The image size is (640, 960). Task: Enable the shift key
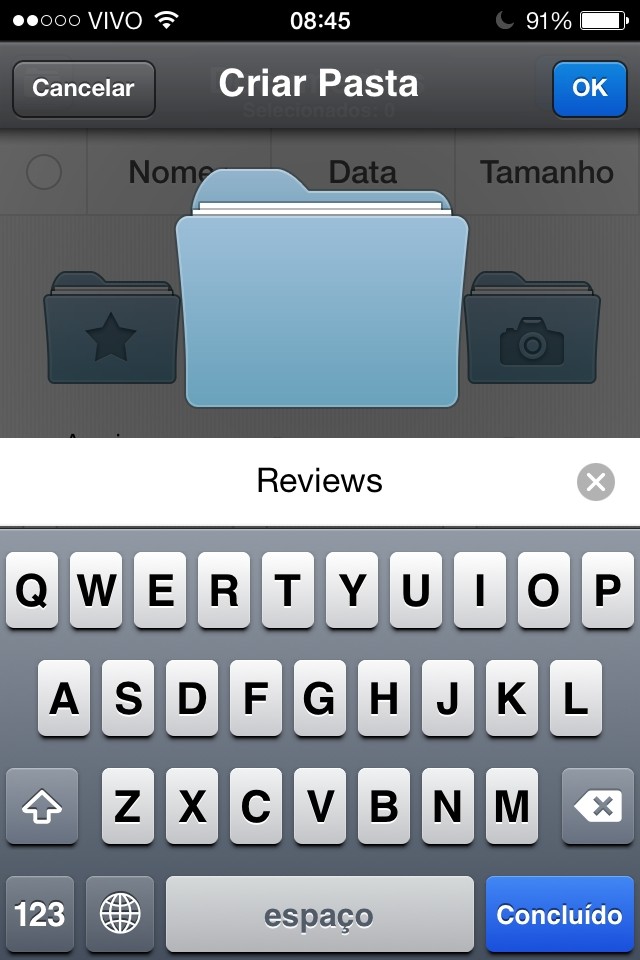[x=41, y=806]
